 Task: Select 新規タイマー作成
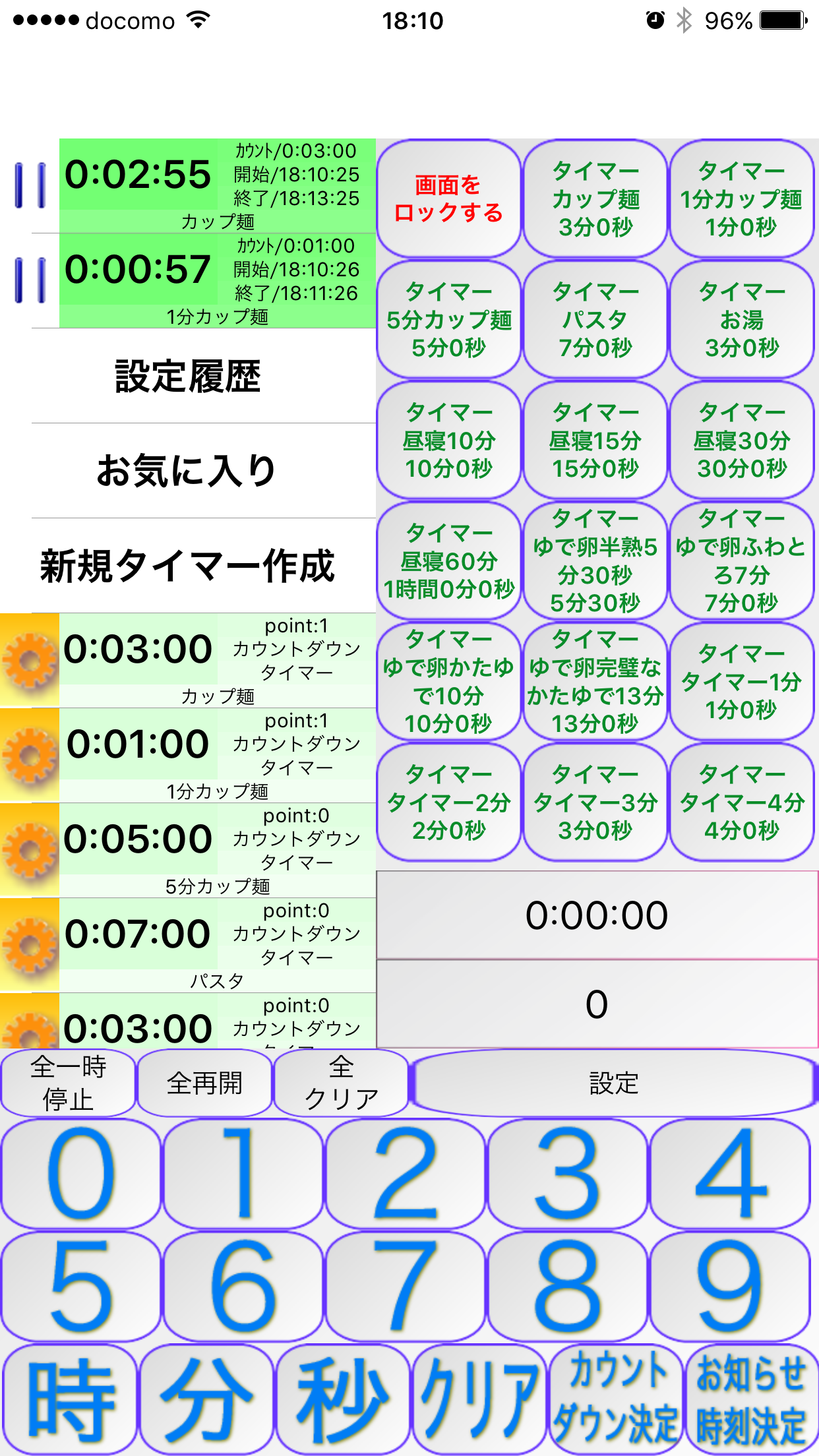tap(189, 566)
